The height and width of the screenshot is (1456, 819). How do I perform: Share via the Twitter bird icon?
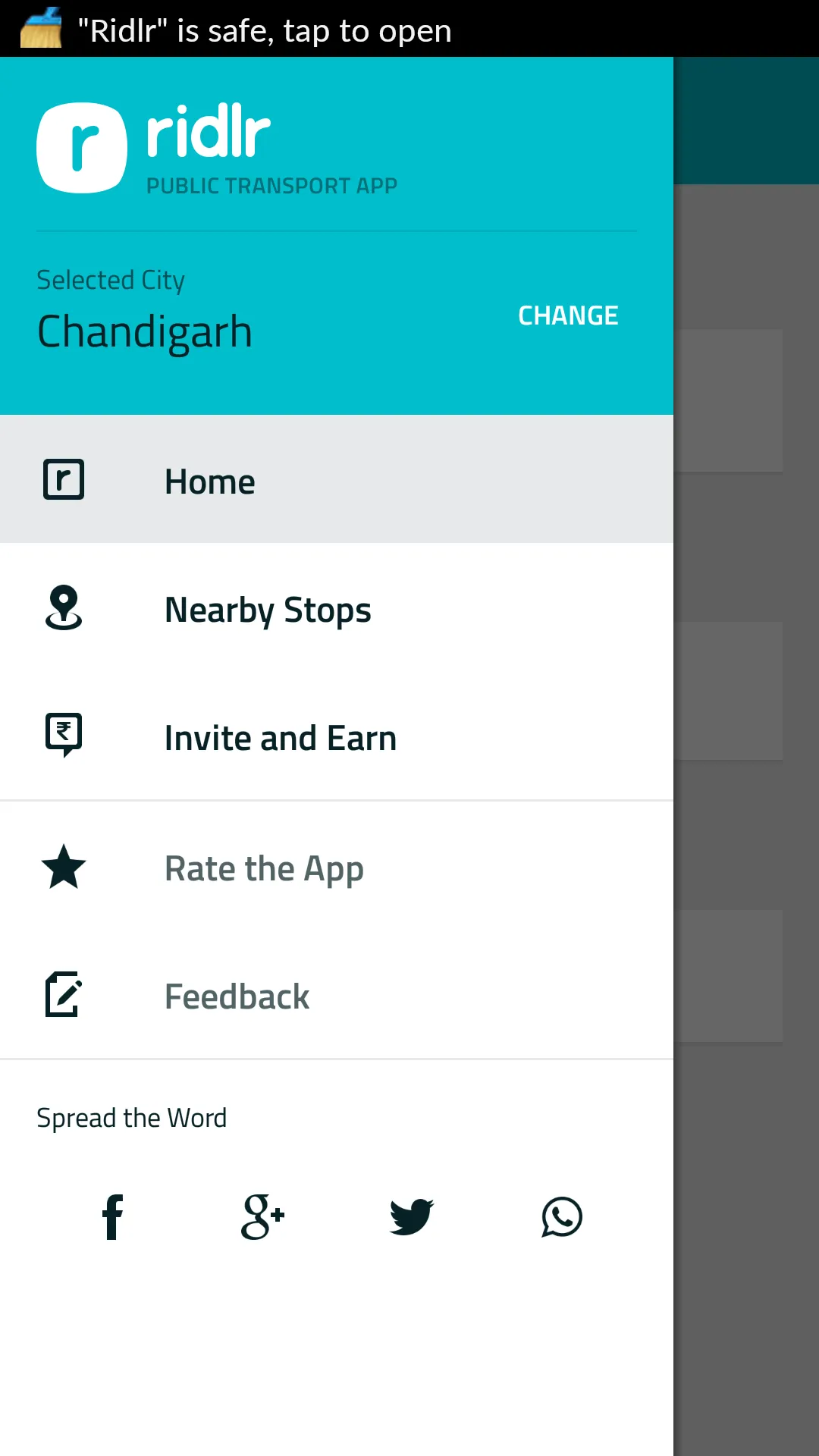(411, 1217)
